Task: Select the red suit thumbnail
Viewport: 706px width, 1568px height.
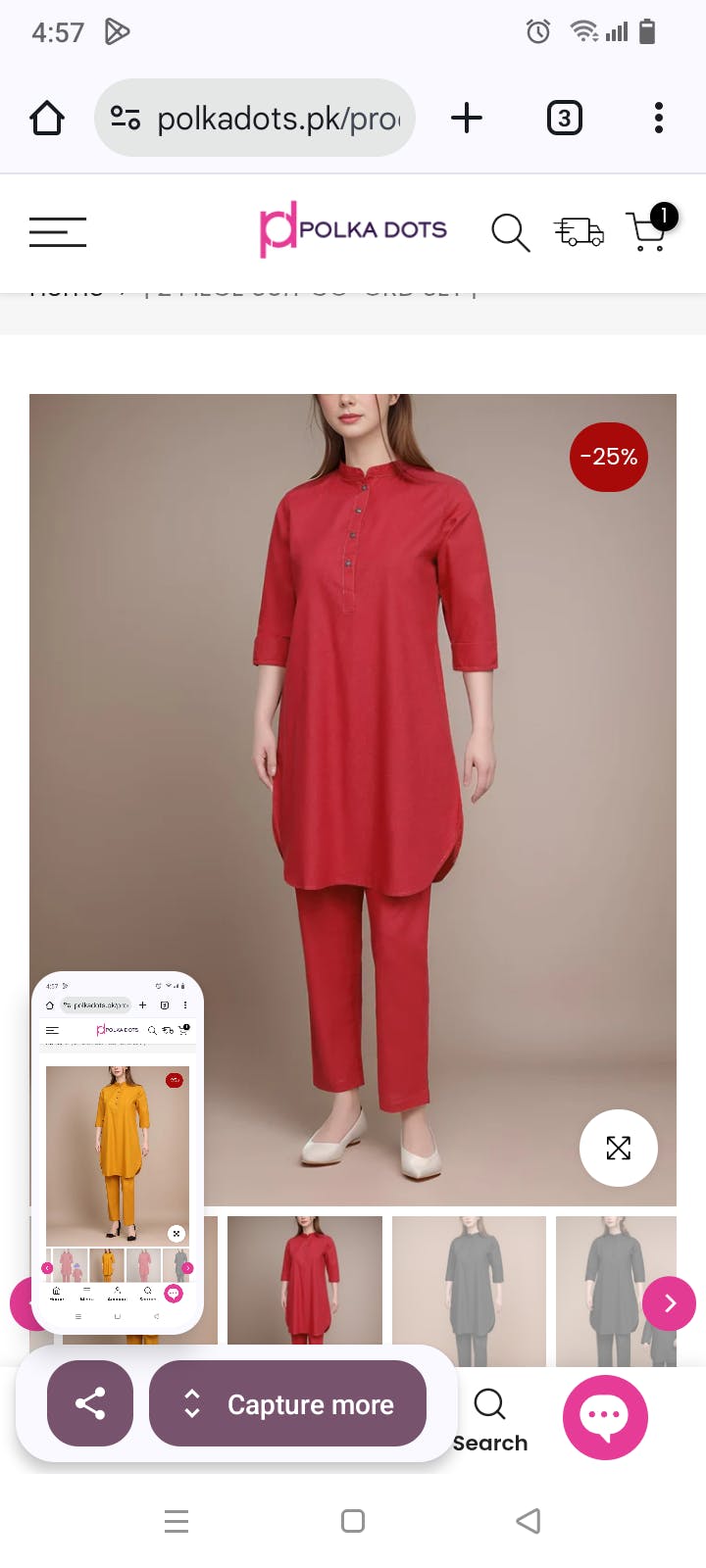Action: tap(305, 1279)
